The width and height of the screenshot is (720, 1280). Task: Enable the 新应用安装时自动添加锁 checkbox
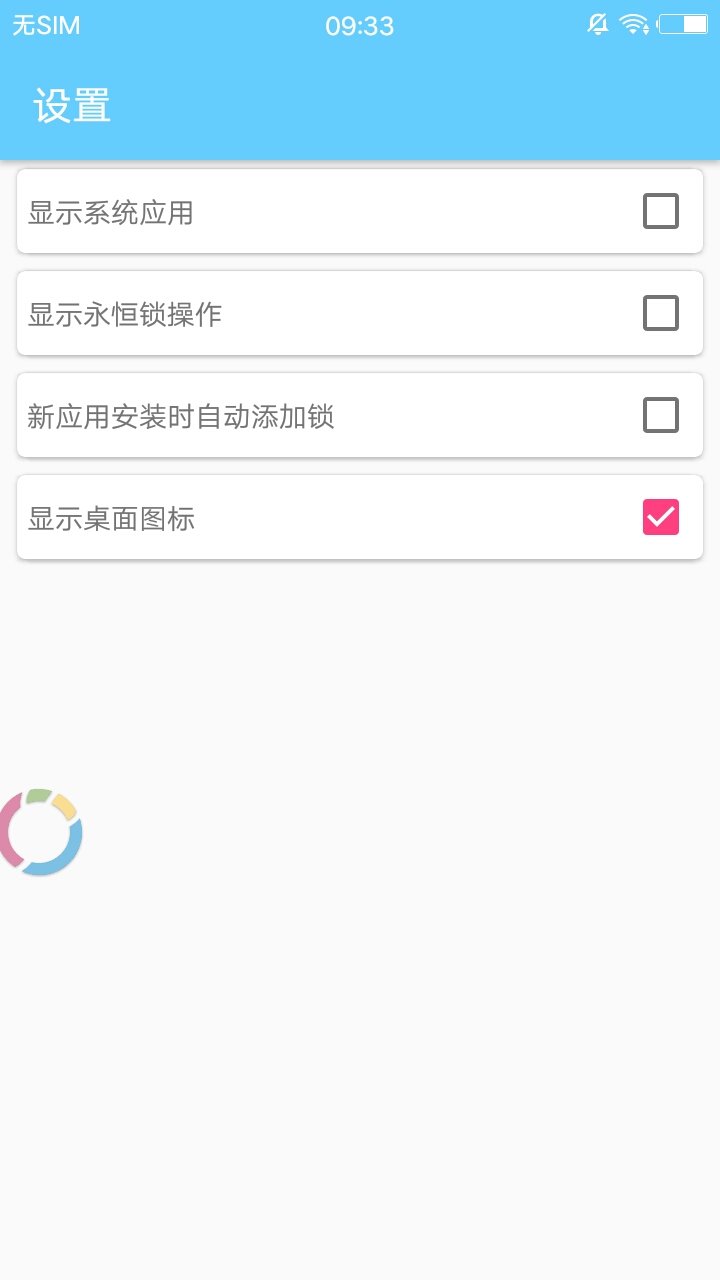(661, 415)
